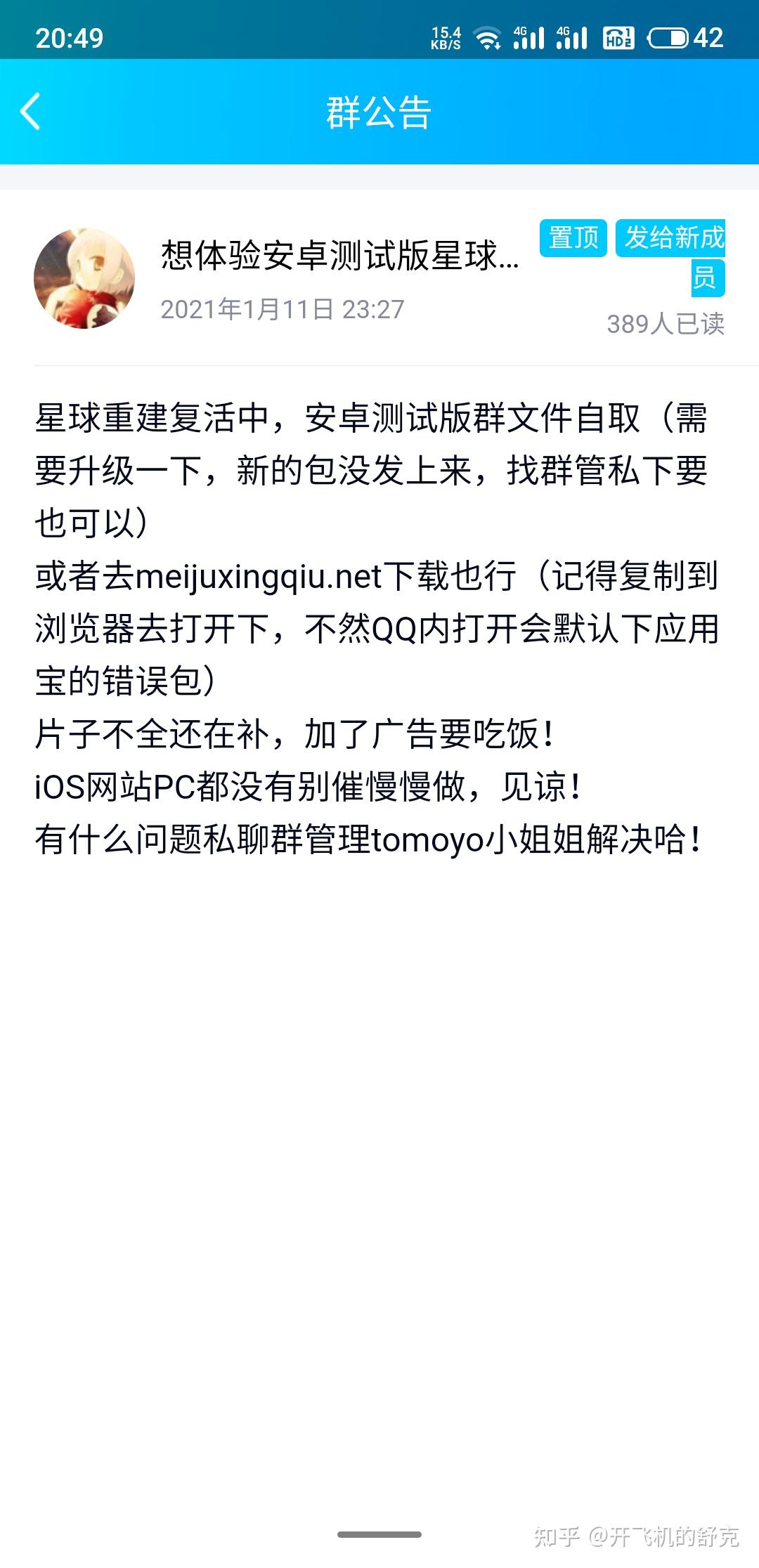759x1568 pixels.
Task: Go back from the 群公告 page
Action: pyautogui.click(x=31, y=112)
